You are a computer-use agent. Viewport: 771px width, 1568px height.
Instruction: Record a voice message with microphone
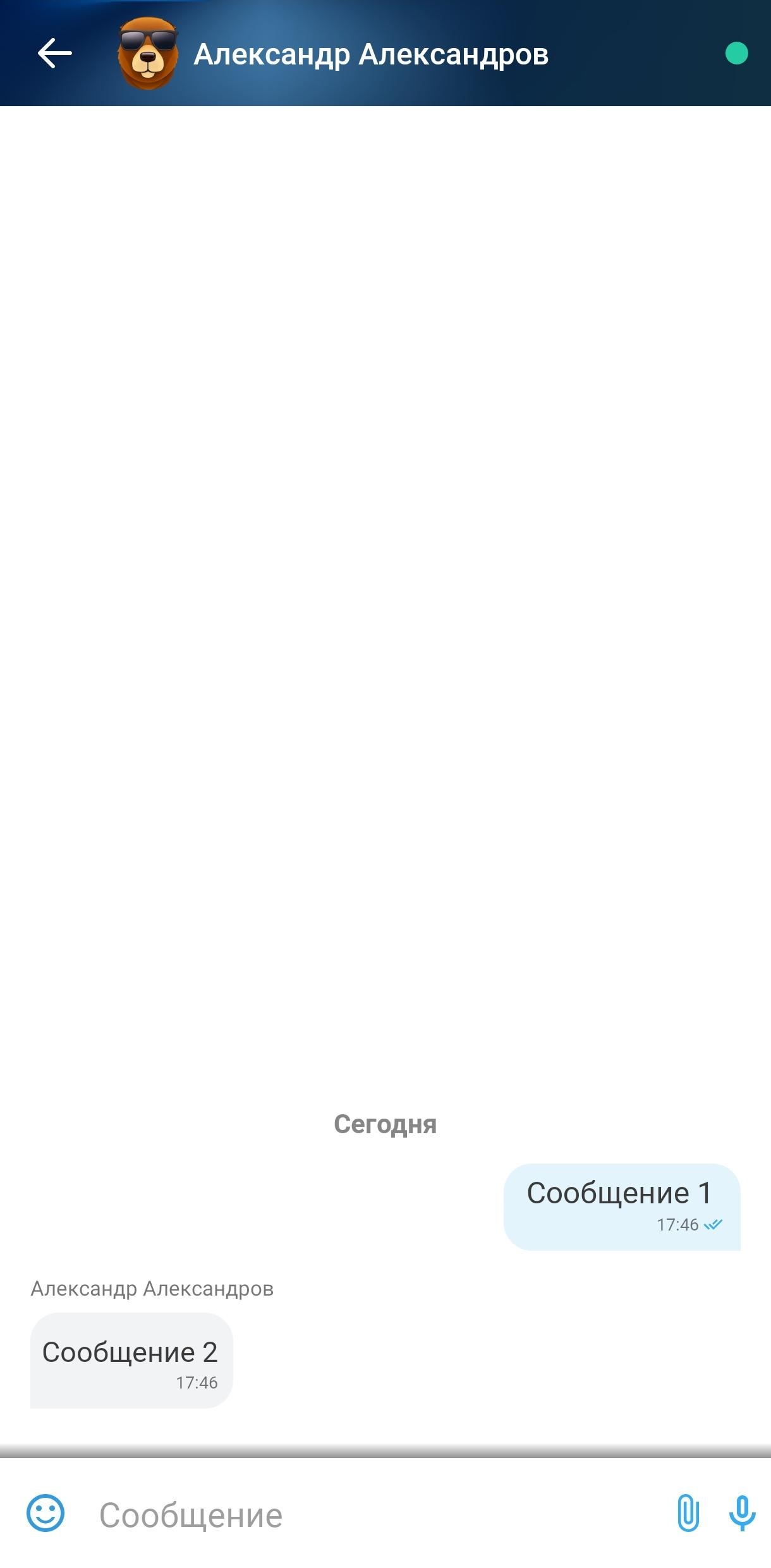[x=742, y=1514]
